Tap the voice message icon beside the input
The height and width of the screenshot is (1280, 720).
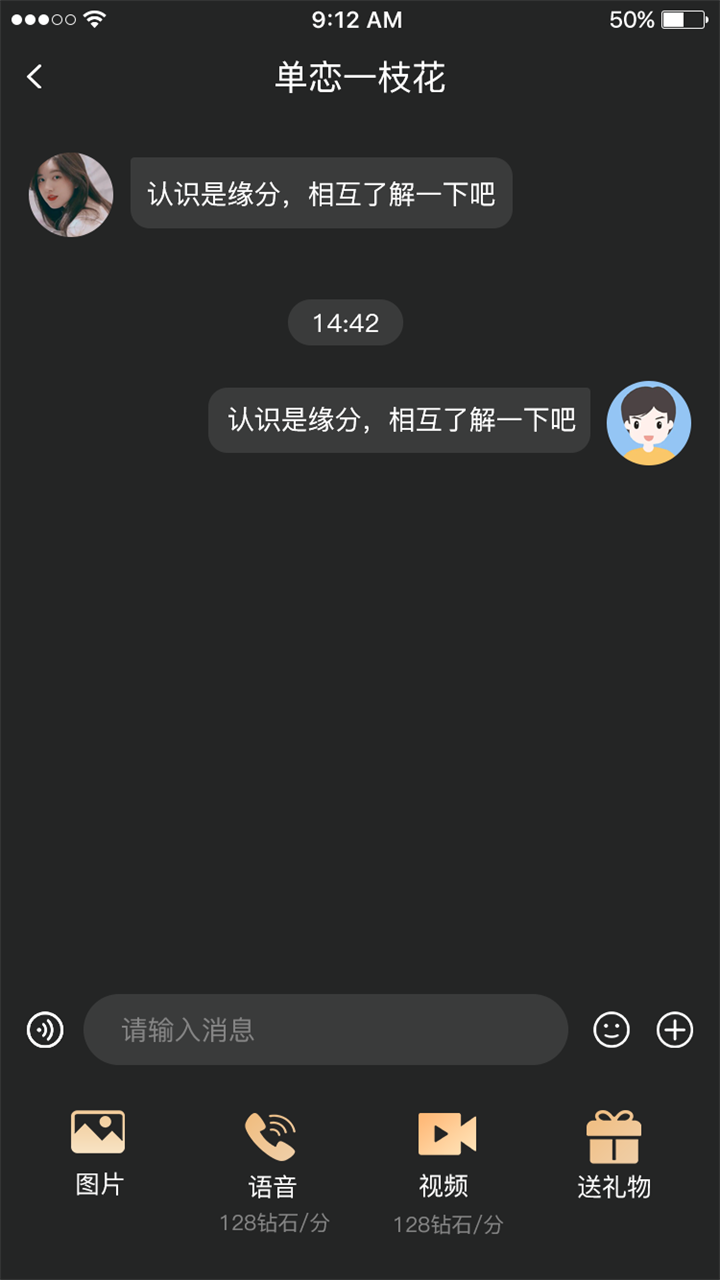point(45,1029)
